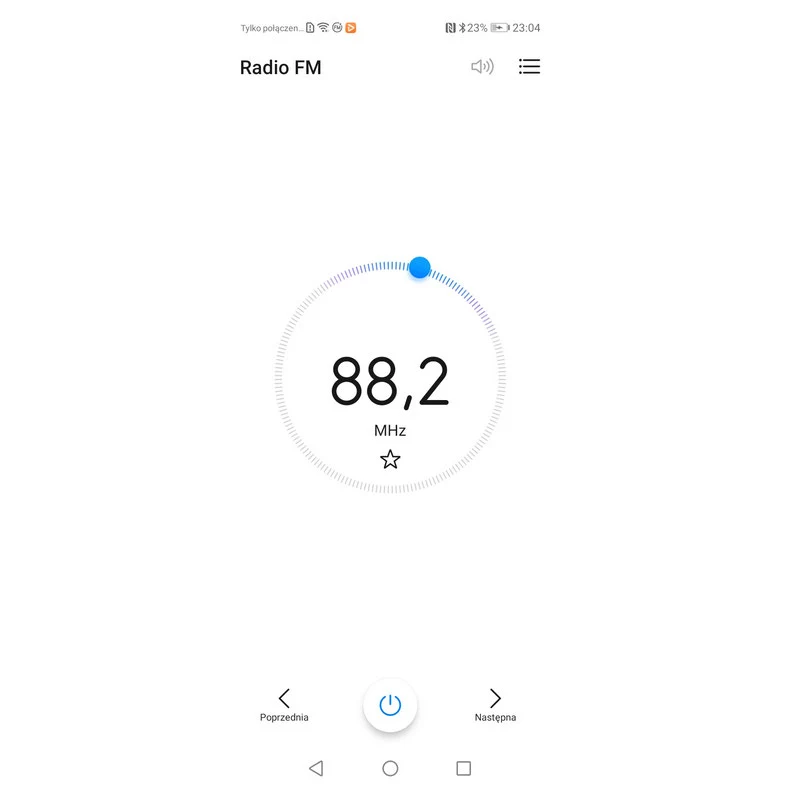
Task: Toggle the speaker audio output icon
Action: 482,67
